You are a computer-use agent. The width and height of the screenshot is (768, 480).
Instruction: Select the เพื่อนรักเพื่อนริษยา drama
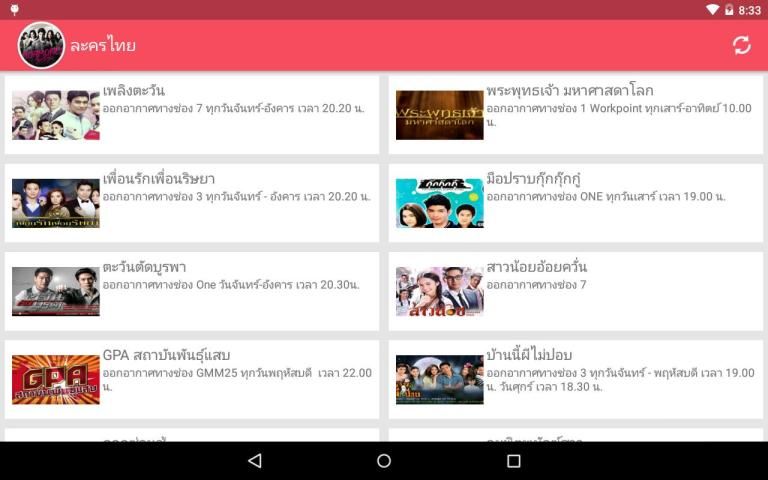(x=192, y=203)
